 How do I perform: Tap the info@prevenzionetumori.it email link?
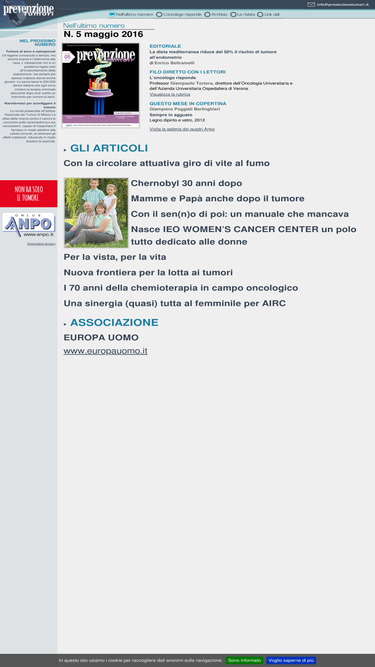[338, 4]
